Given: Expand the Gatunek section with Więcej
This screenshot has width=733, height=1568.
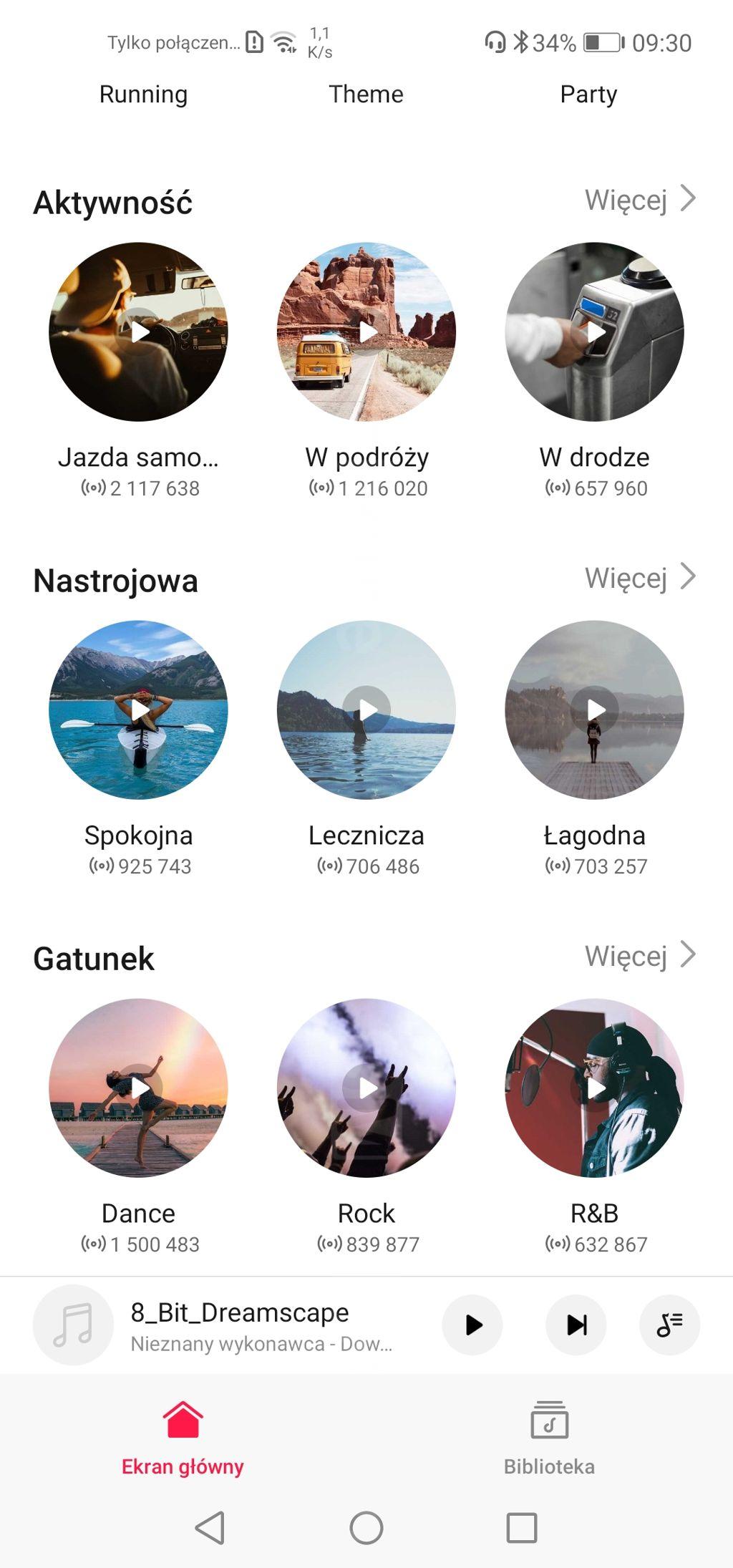Looking at the screenshot, I should (639, 956).
